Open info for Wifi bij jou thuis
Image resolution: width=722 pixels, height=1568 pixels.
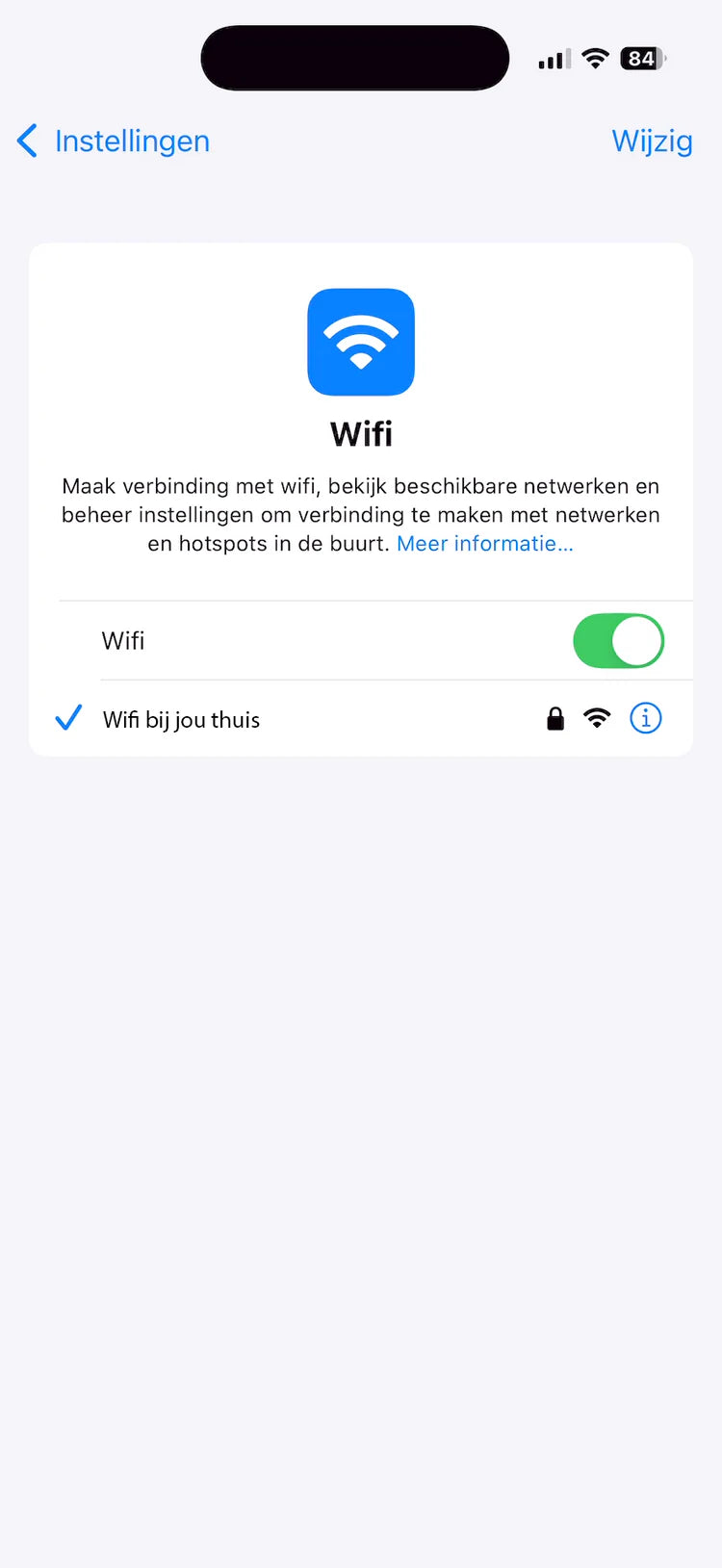tap(646, 718)
